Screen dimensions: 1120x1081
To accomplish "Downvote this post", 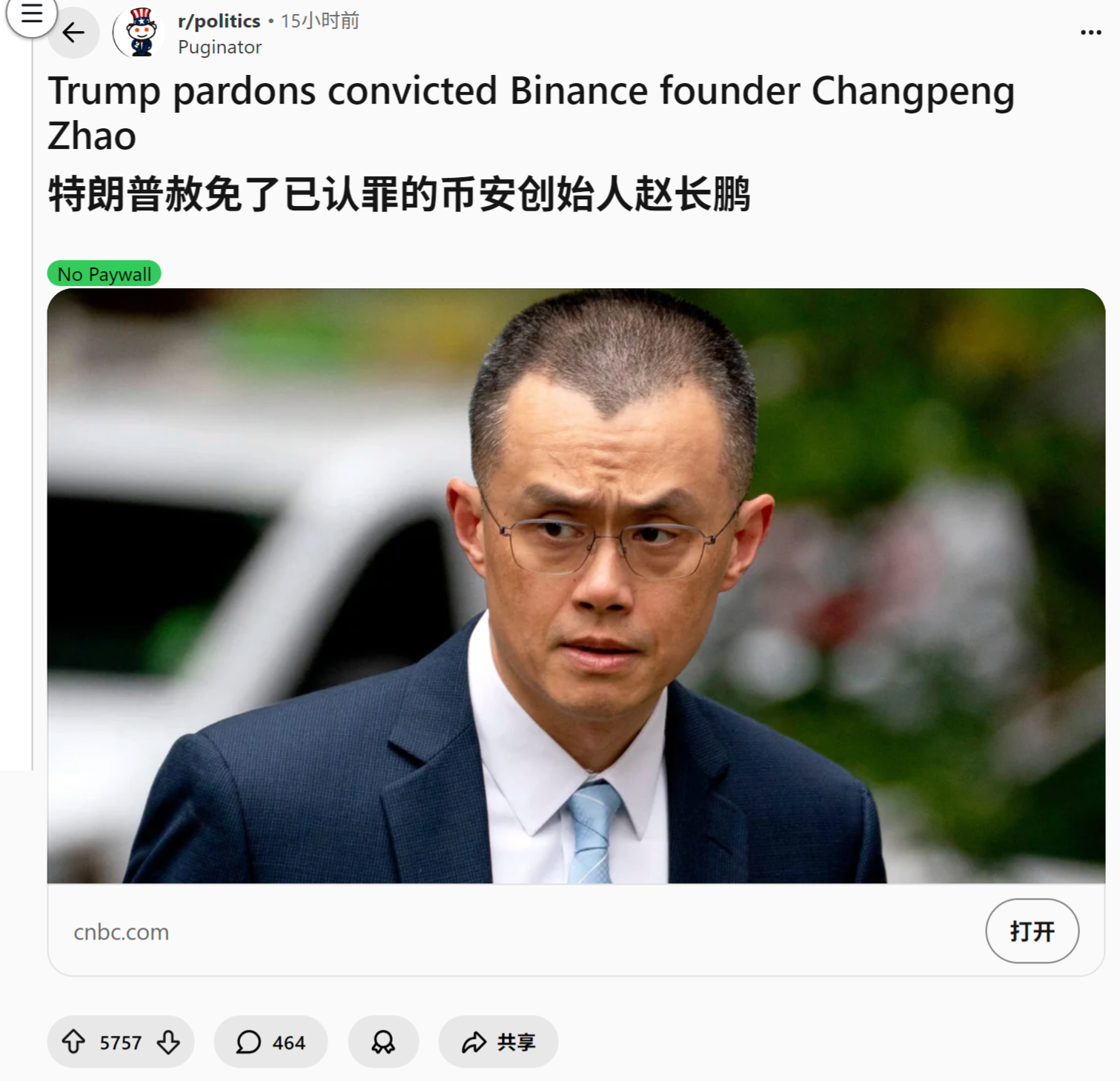I will point(168,1042).
